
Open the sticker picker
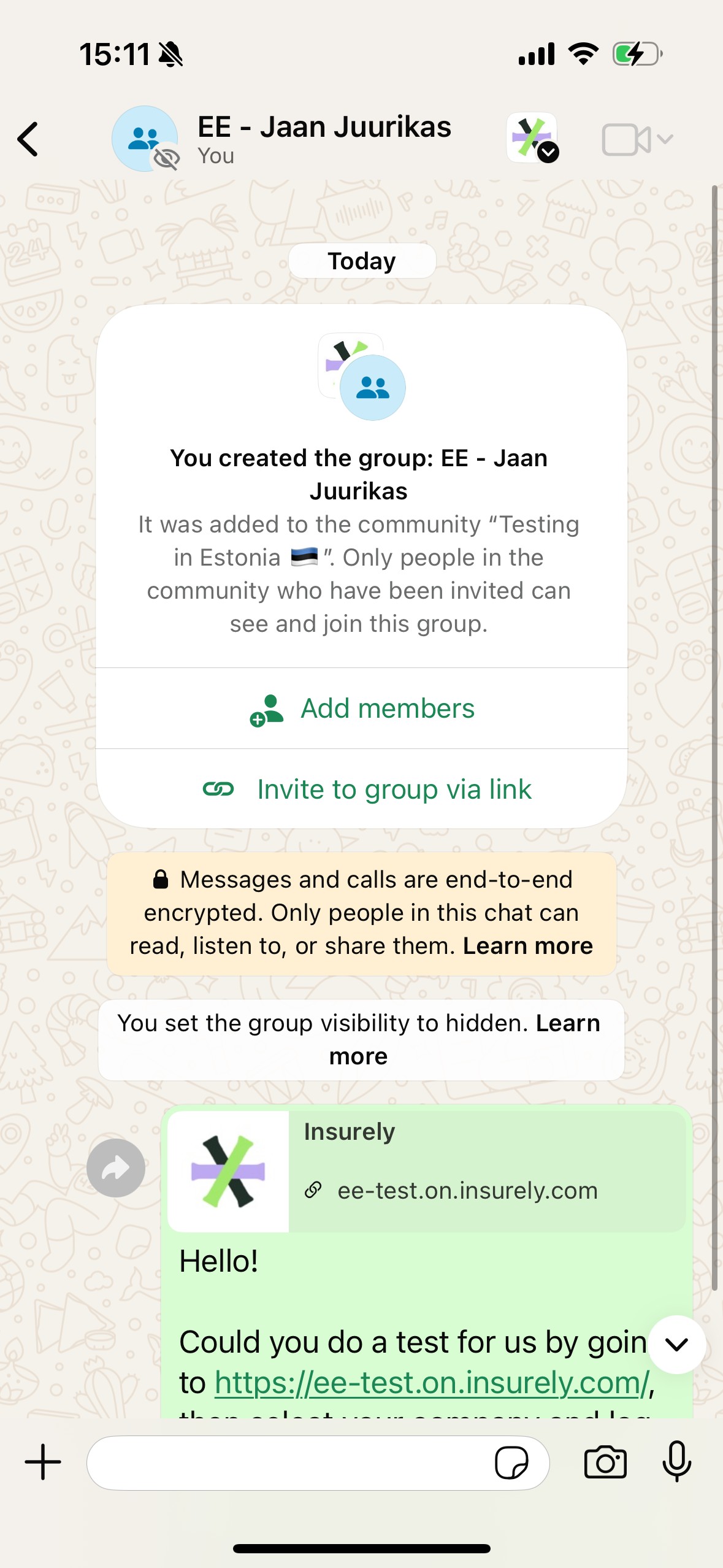tap(511, 1463)
